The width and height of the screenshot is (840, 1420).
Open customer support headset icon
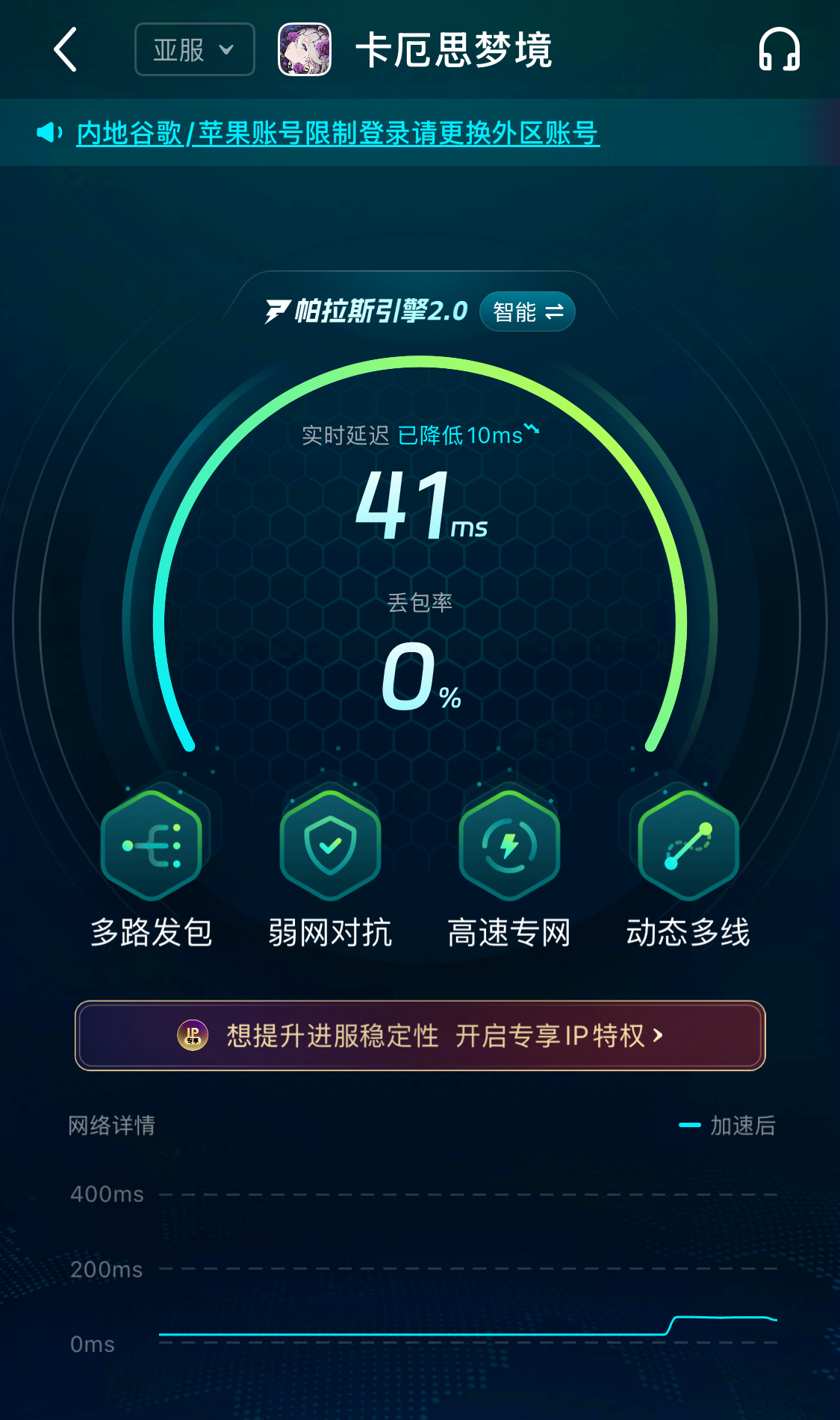click(x=779, y=50)
